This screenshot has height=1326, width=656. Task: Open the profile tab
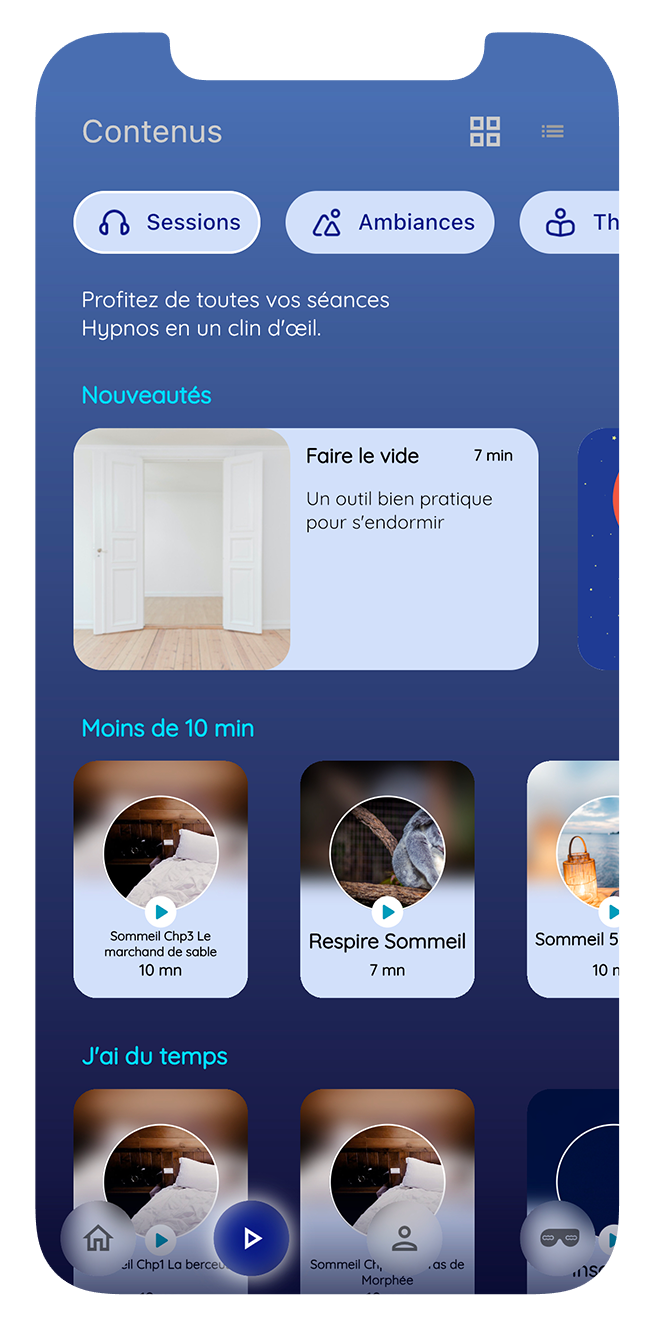click(x=404, y=1238)
